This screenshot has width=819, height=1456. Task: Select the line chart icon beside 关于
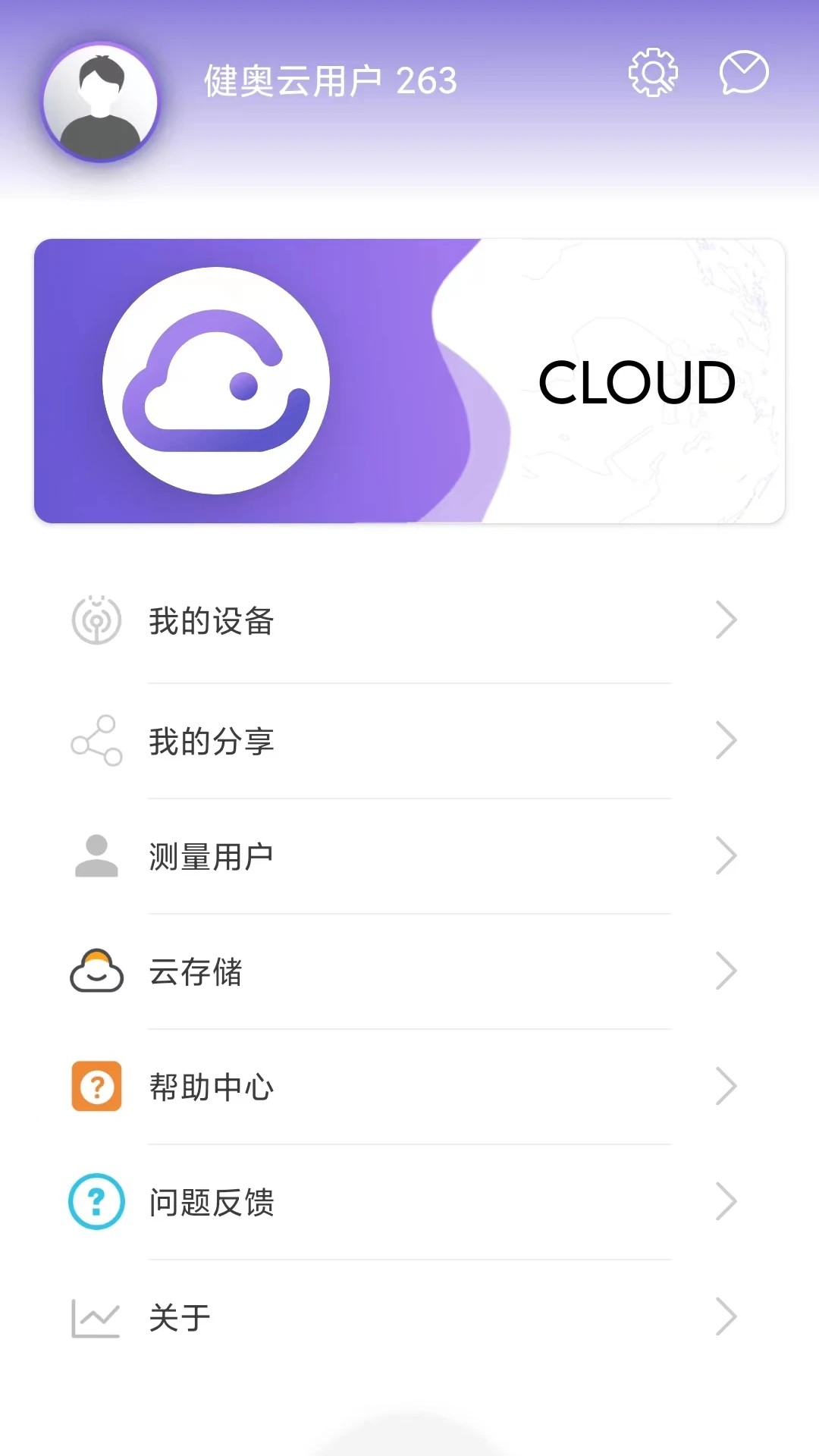(96, 1317)
